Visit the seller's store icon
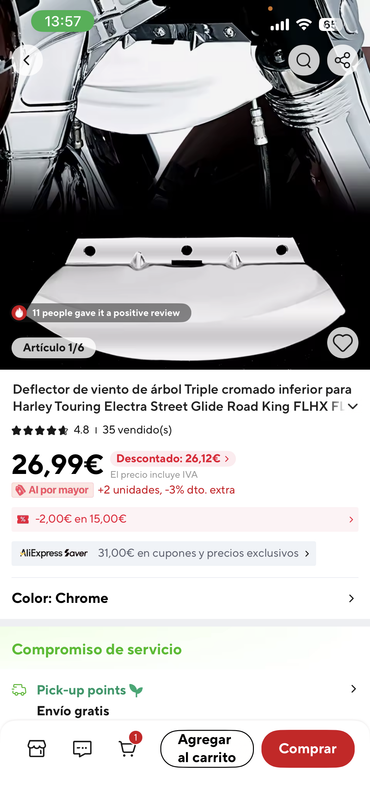Screen dimensions: 370x800 (37, 748)
